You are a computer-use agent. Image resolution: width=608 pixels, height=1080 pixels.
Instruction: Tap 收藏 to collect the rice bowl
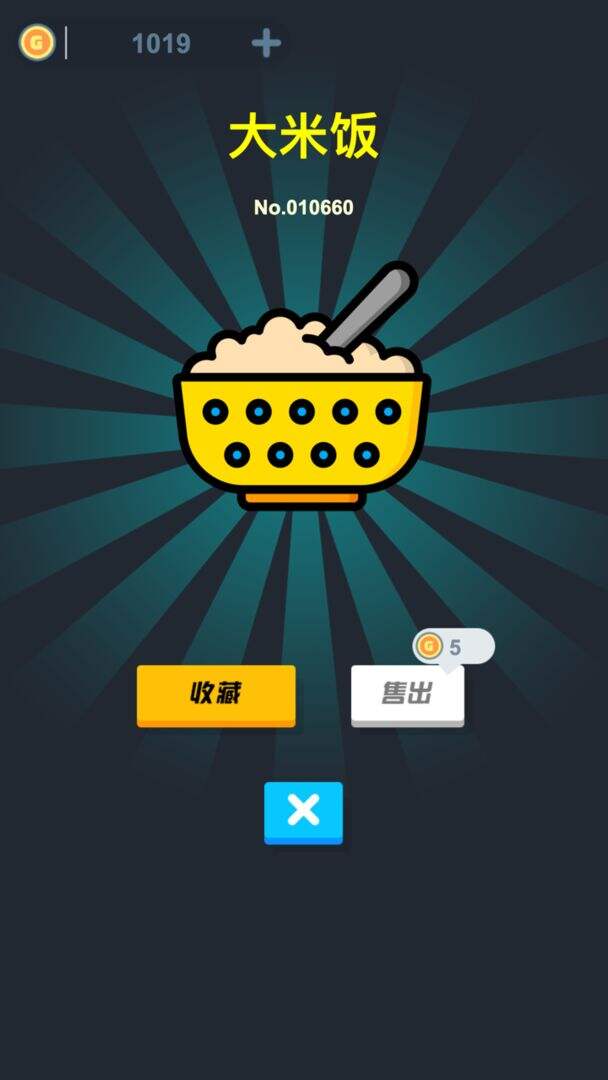pyautogui.click(x=216, y=696)
